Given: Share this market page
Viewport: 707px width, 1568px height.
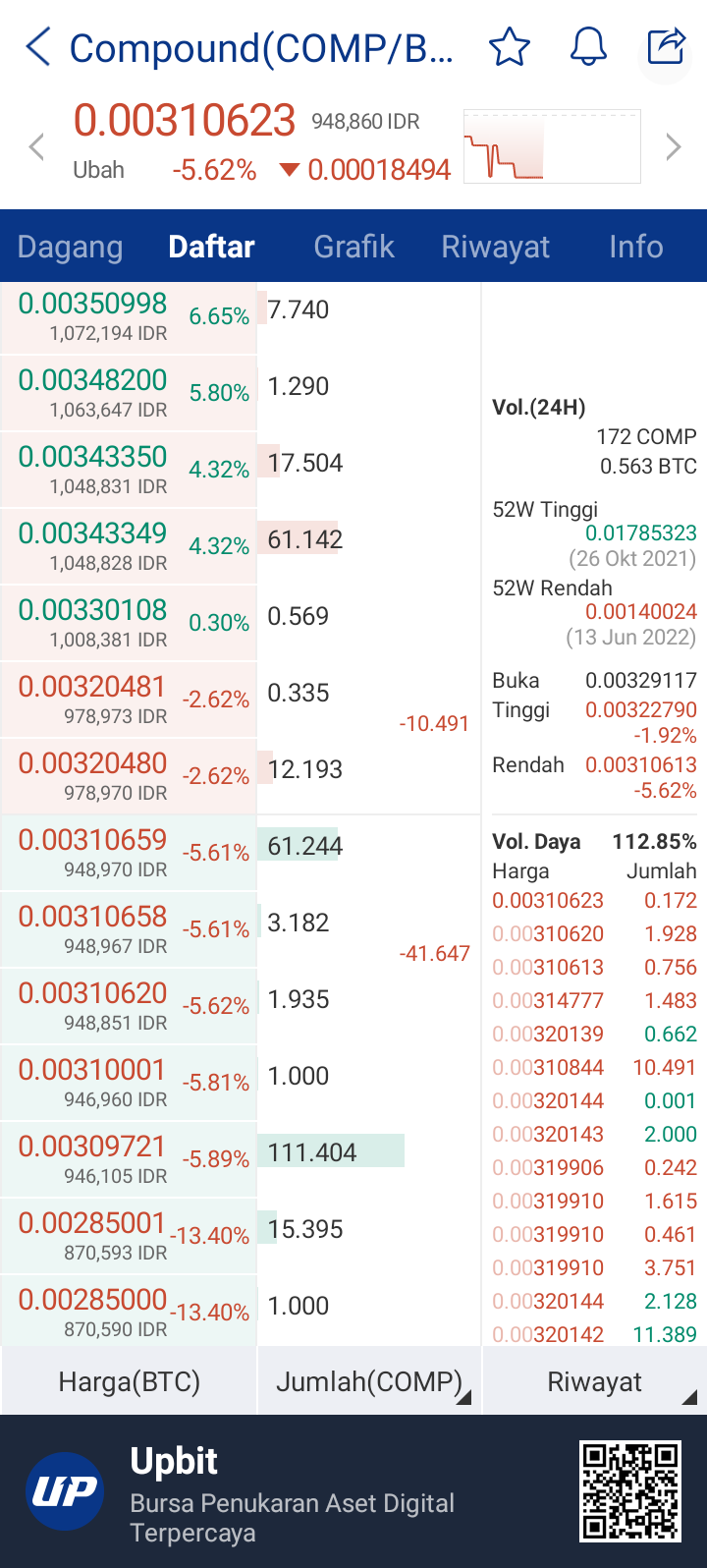Looking at the screenshot, I should click(x=666, y=46).
